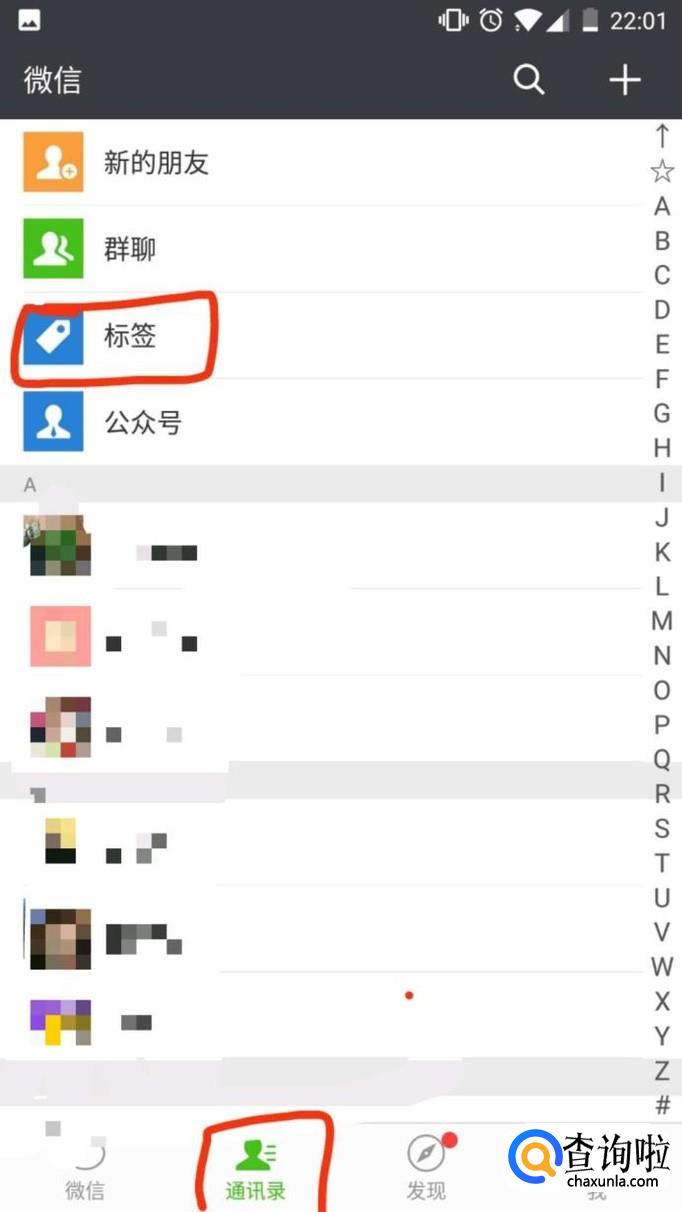Jump to letter M in index
This screenshot has height=1212, width=682.
coord(662,621)
